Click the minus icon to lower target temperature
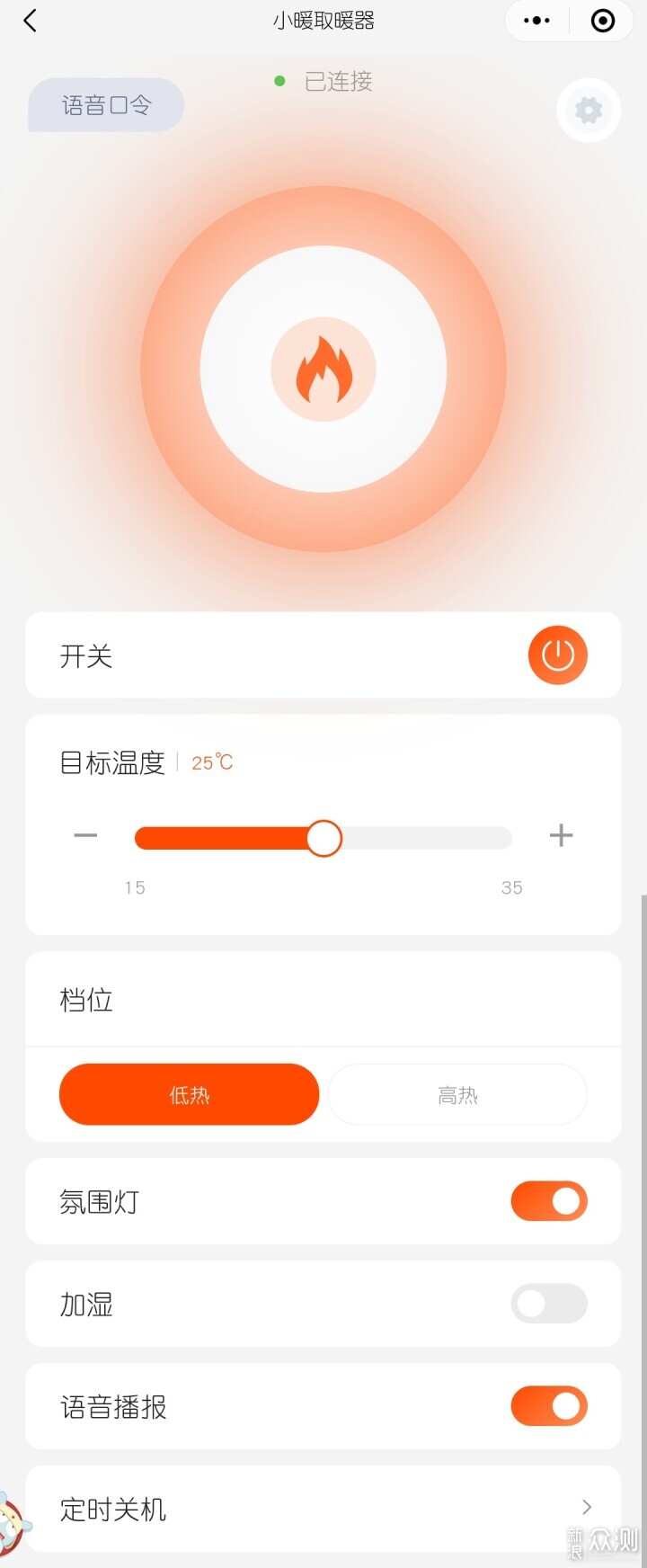The width and height of the screenshot is (647, 1568). 85,835
